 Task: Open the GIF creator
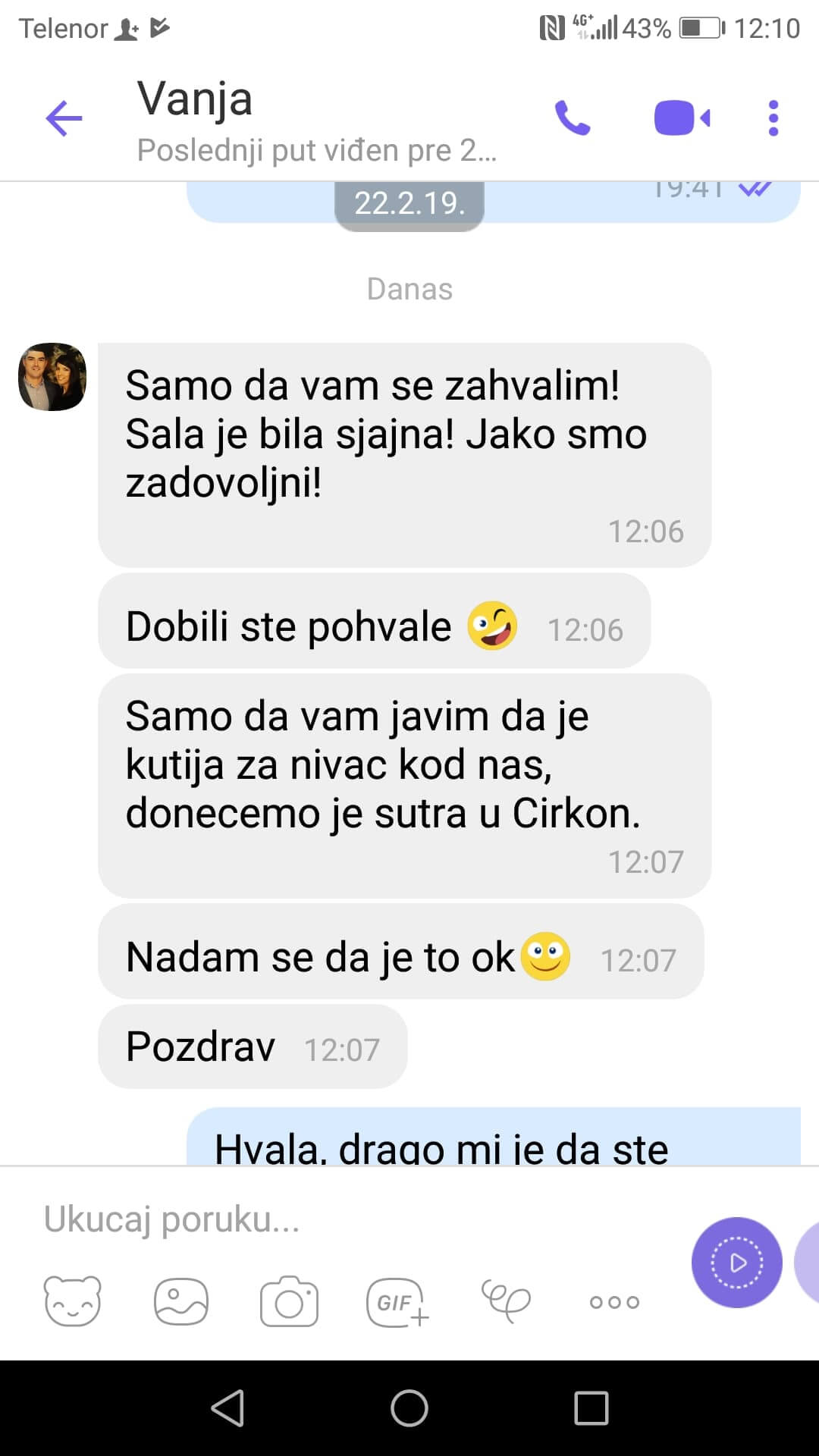click(397, 1302)
